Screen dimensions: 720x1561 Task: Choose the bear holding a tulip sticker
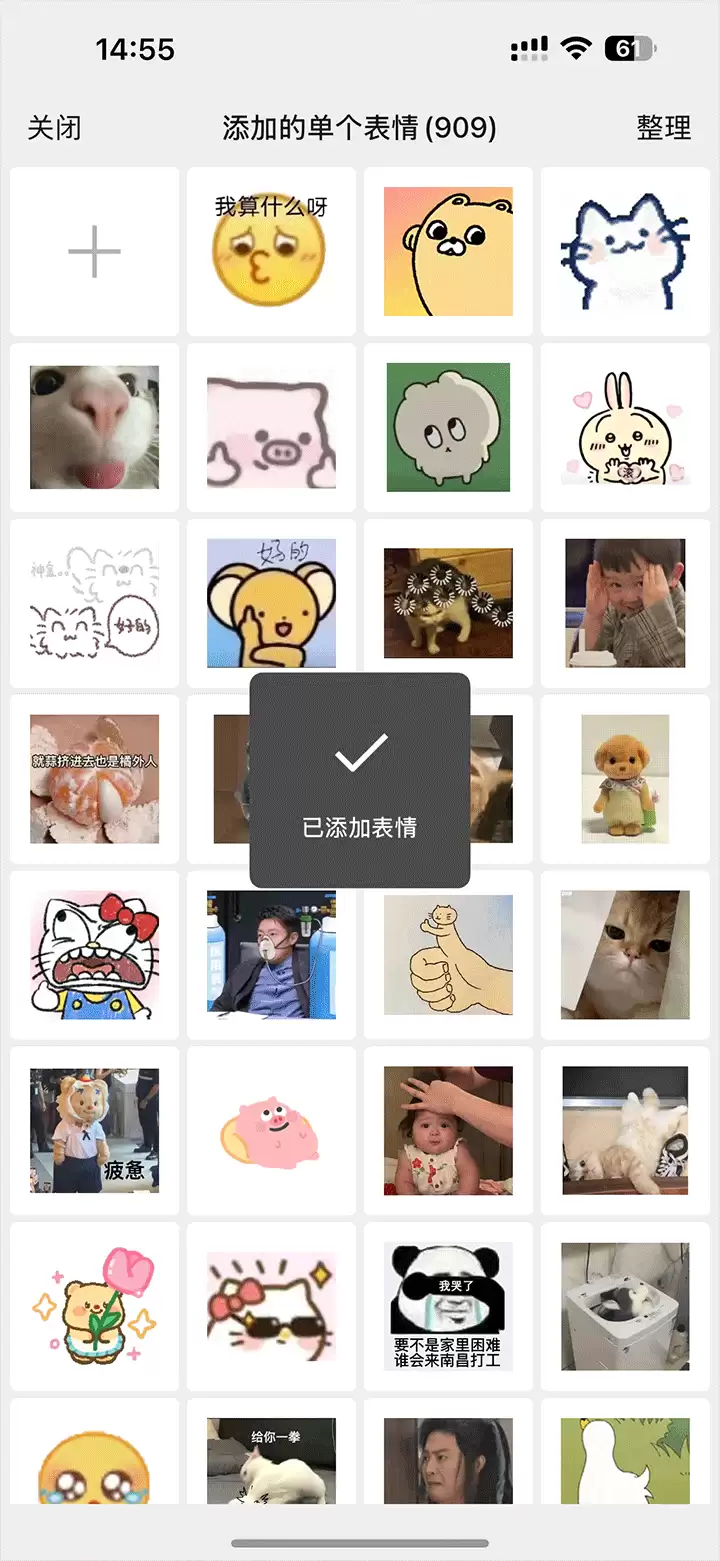click(x=95, y=1307)
